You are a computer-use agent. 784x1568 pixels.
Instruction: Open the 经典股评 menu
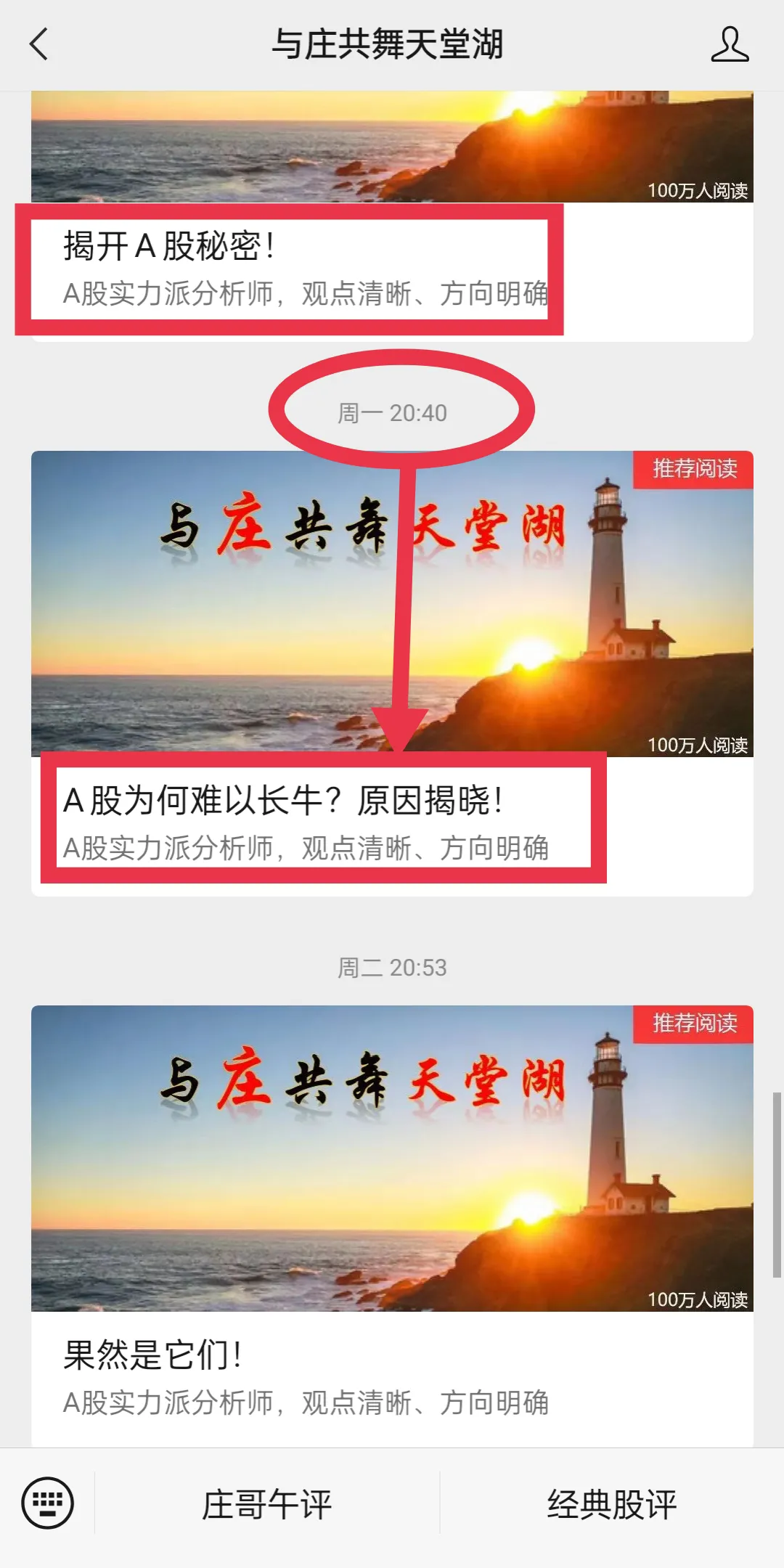coord(612,1503)
